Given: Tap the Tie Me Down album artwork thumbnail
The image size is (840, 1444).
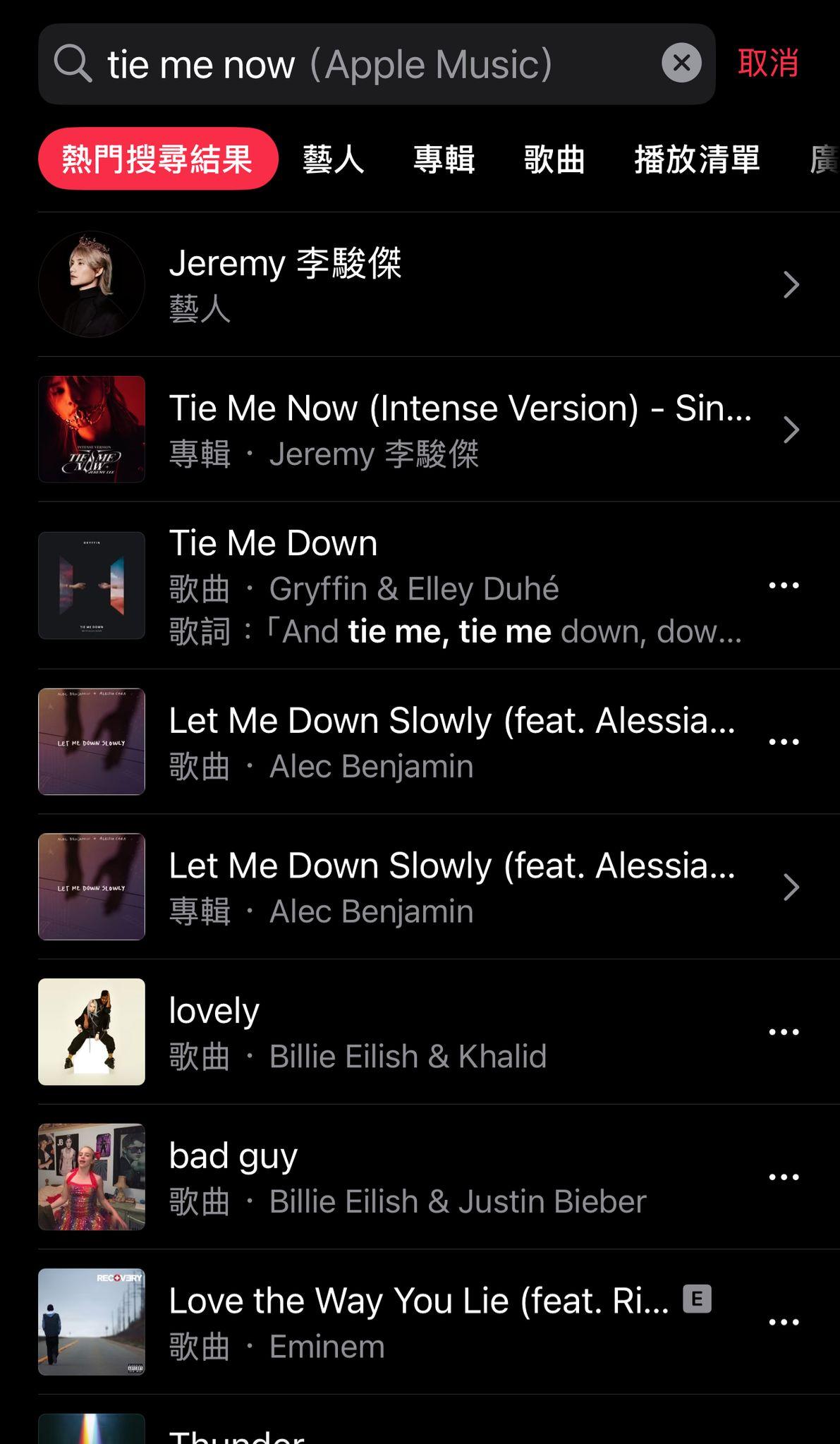Looking at the screenshot, I should click(x=91, y=585).
